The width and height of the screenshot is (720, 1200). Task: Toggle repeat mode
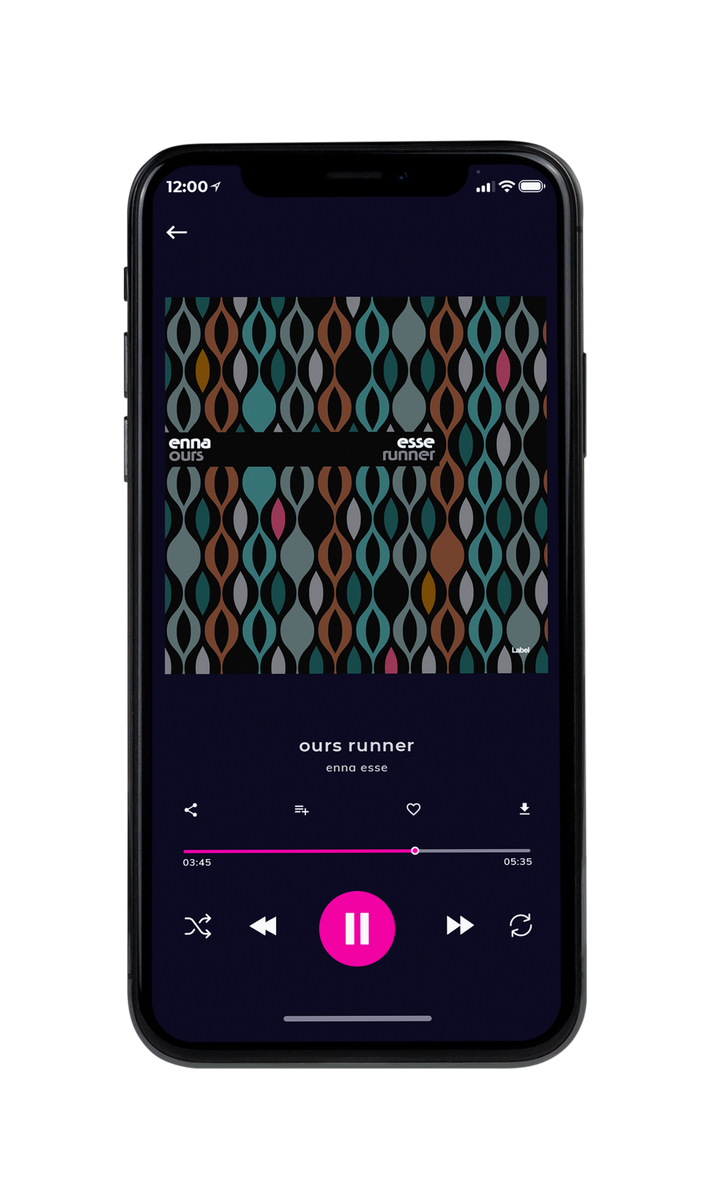tap(521, 926)
